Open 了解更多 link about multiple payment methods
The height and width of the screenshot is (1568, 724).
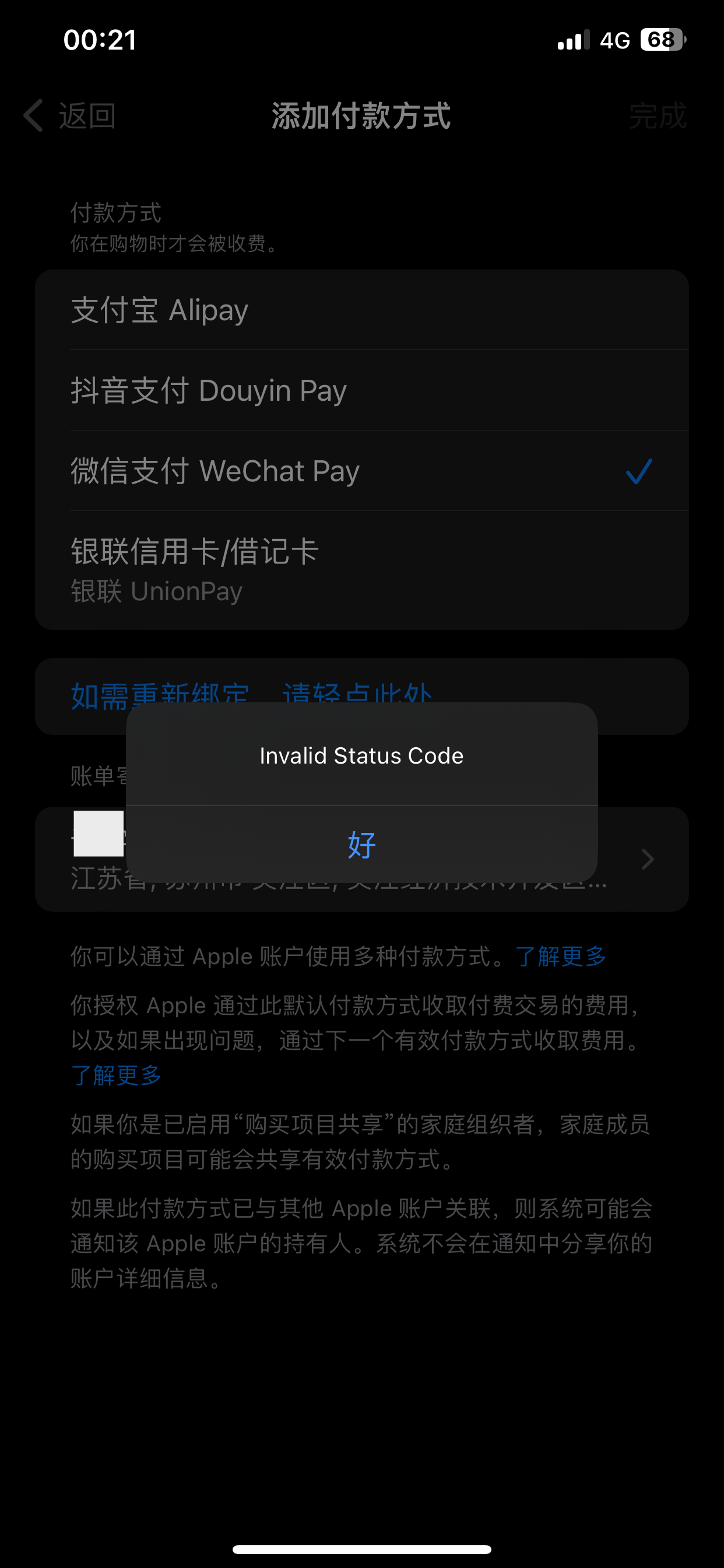pos(560,956)
